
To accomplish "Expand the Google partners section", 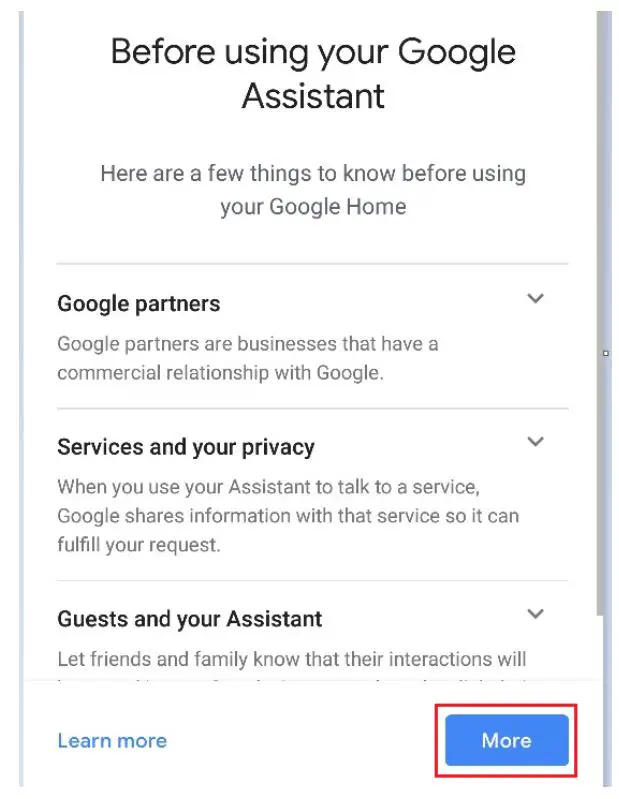I will [x=536, y=298].
